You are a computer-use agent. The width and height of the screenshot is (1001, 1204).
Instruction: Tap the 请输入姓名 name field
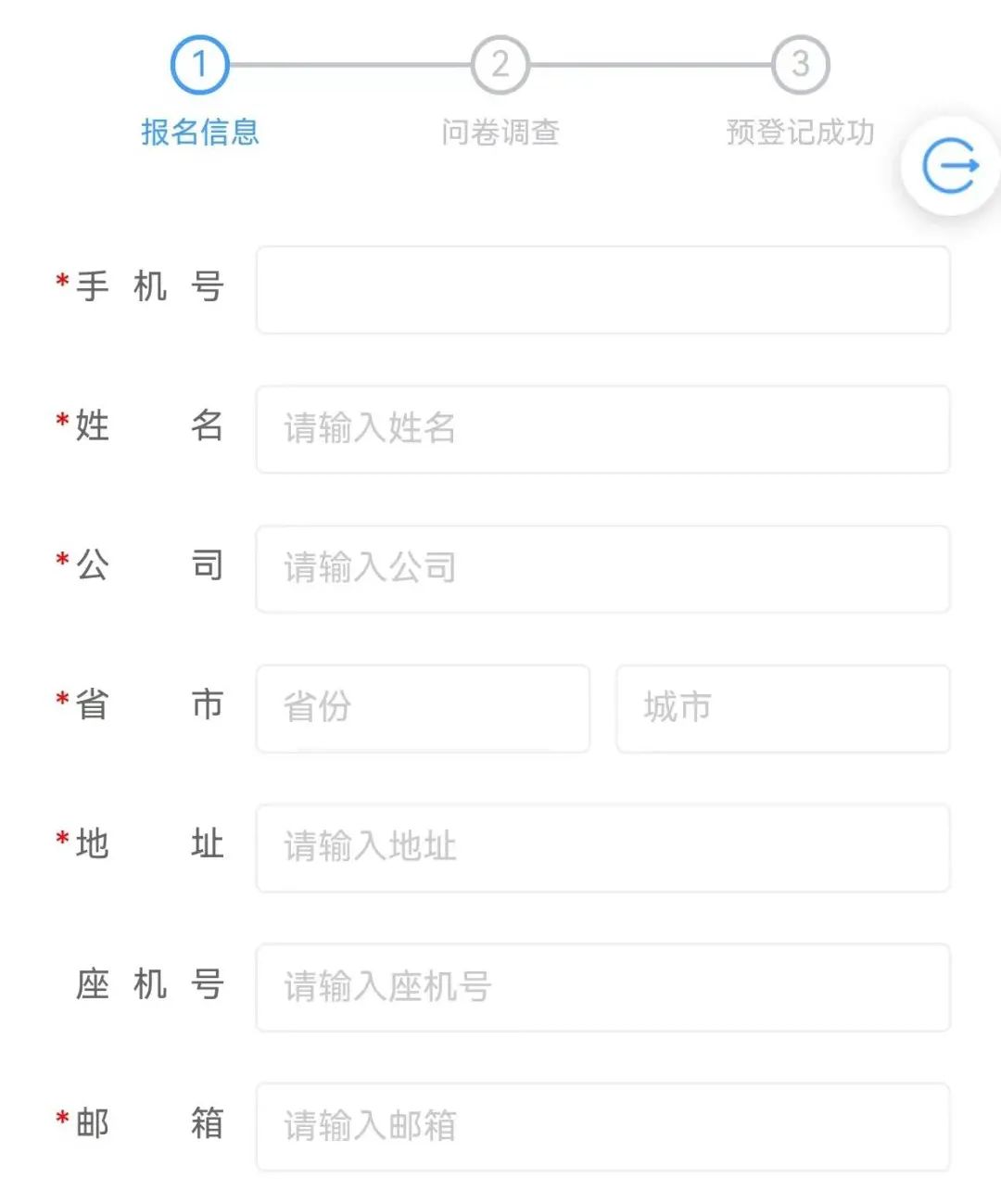pyautogui.click(x=602, y=429)
